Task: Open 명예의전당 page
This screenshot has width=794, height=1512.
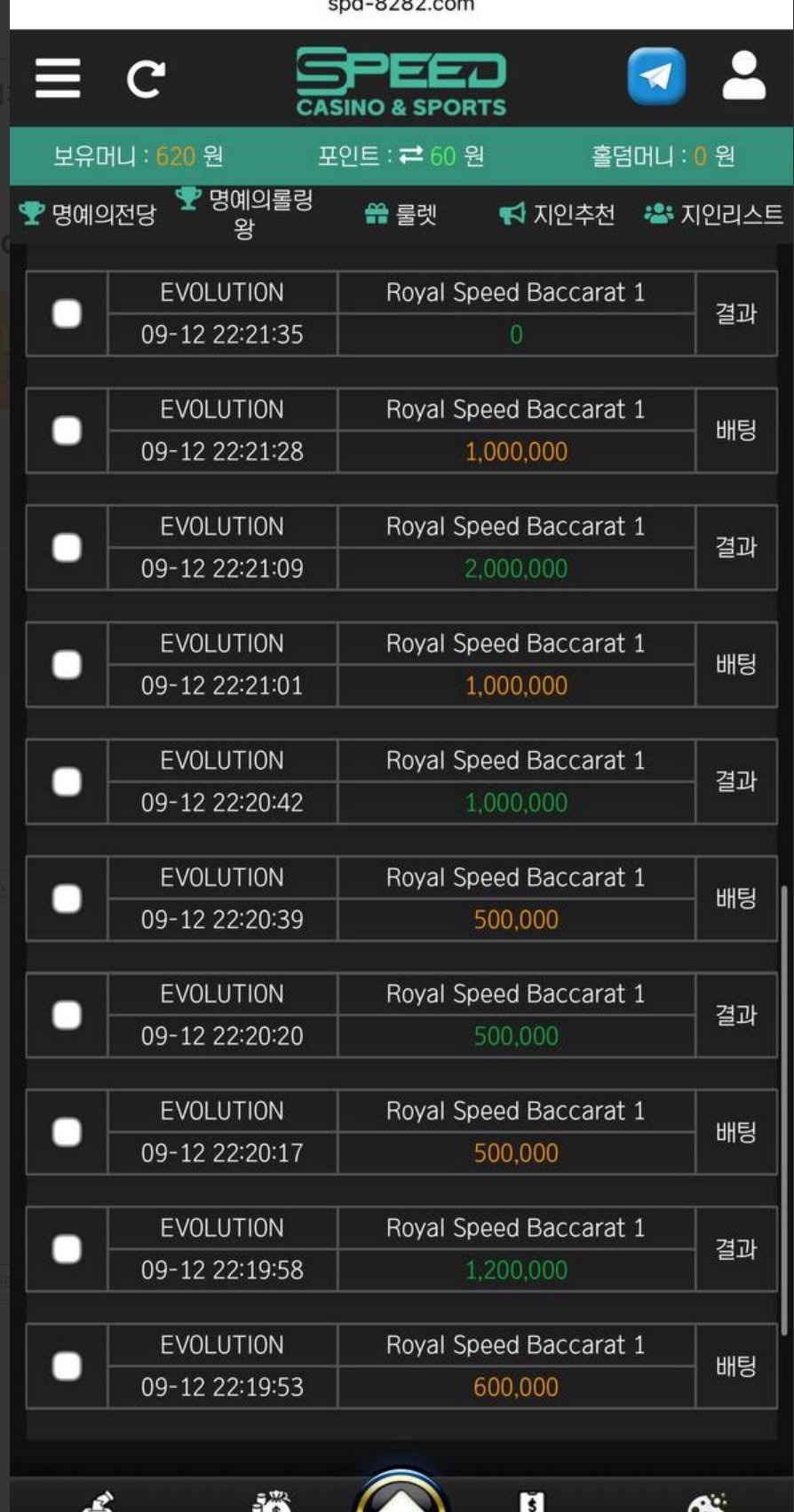Action: [x=87, y=214]
